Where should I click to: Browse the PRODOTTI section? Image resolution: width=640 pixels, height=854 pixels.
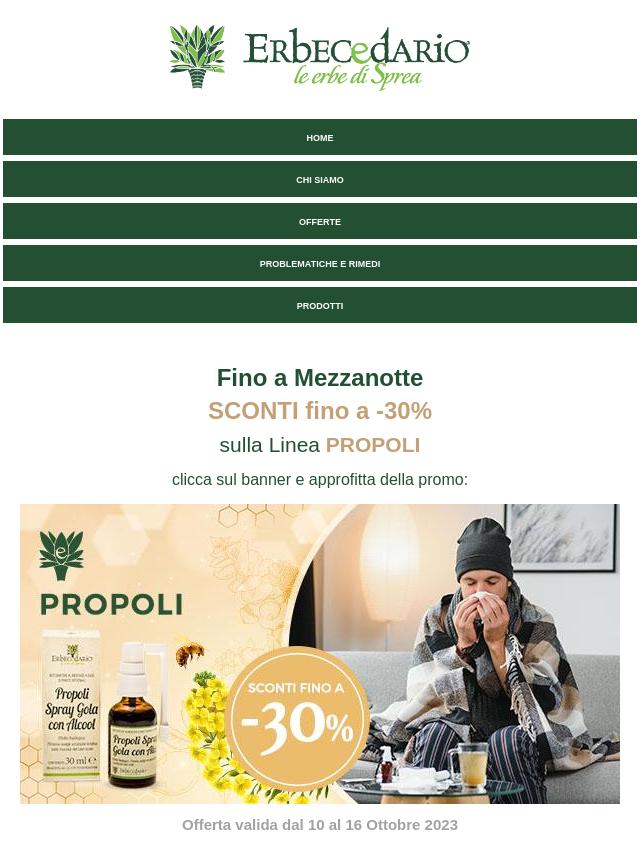320,306
